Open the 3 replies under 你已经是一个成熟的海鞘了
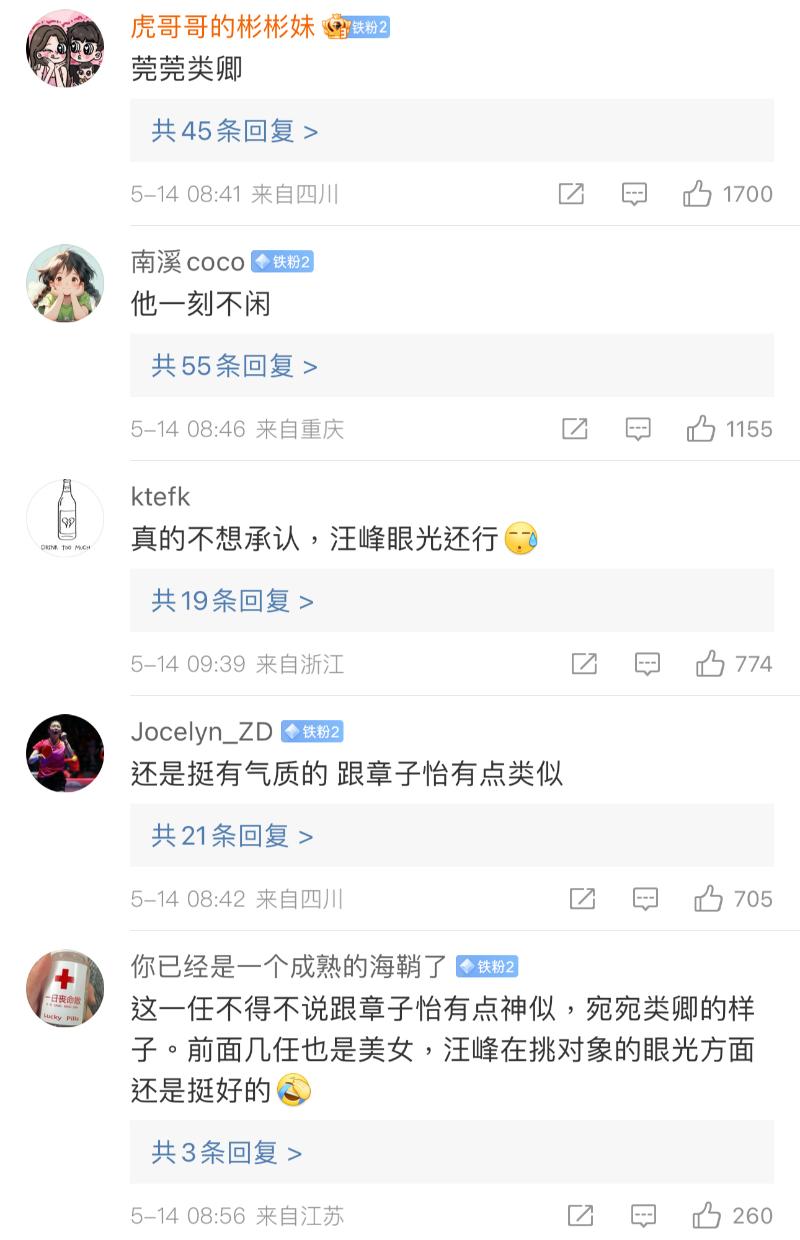This screenshot has height=1240, width=800. (227, 1152)
